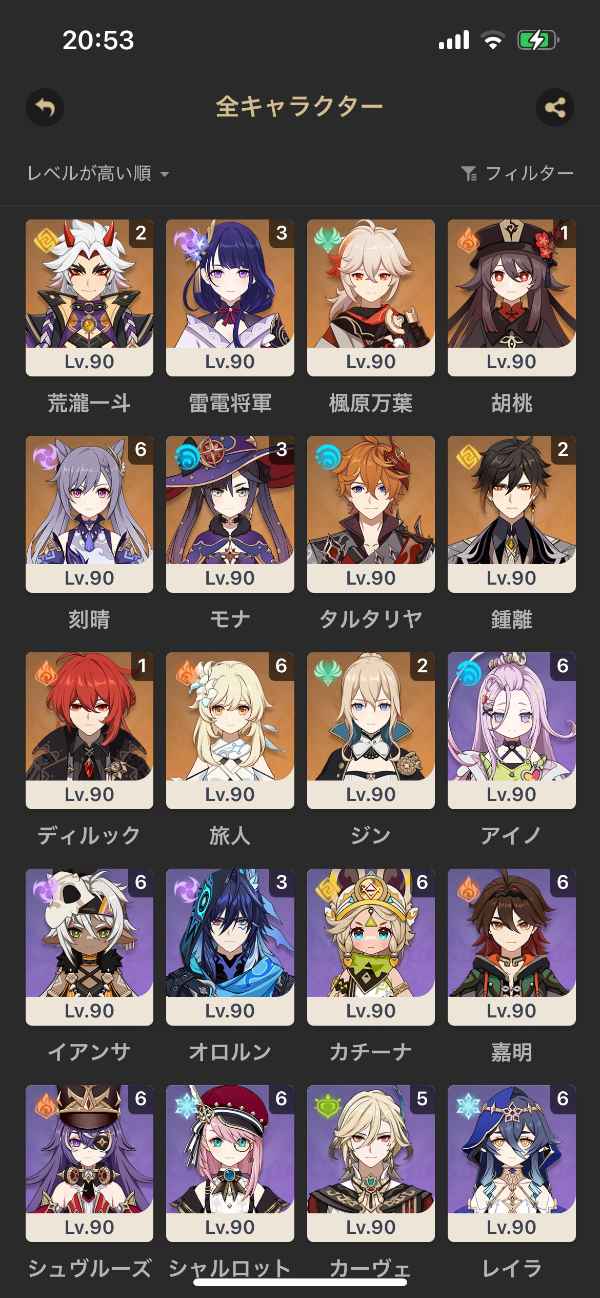Share the character list

(x=555, y=107)
